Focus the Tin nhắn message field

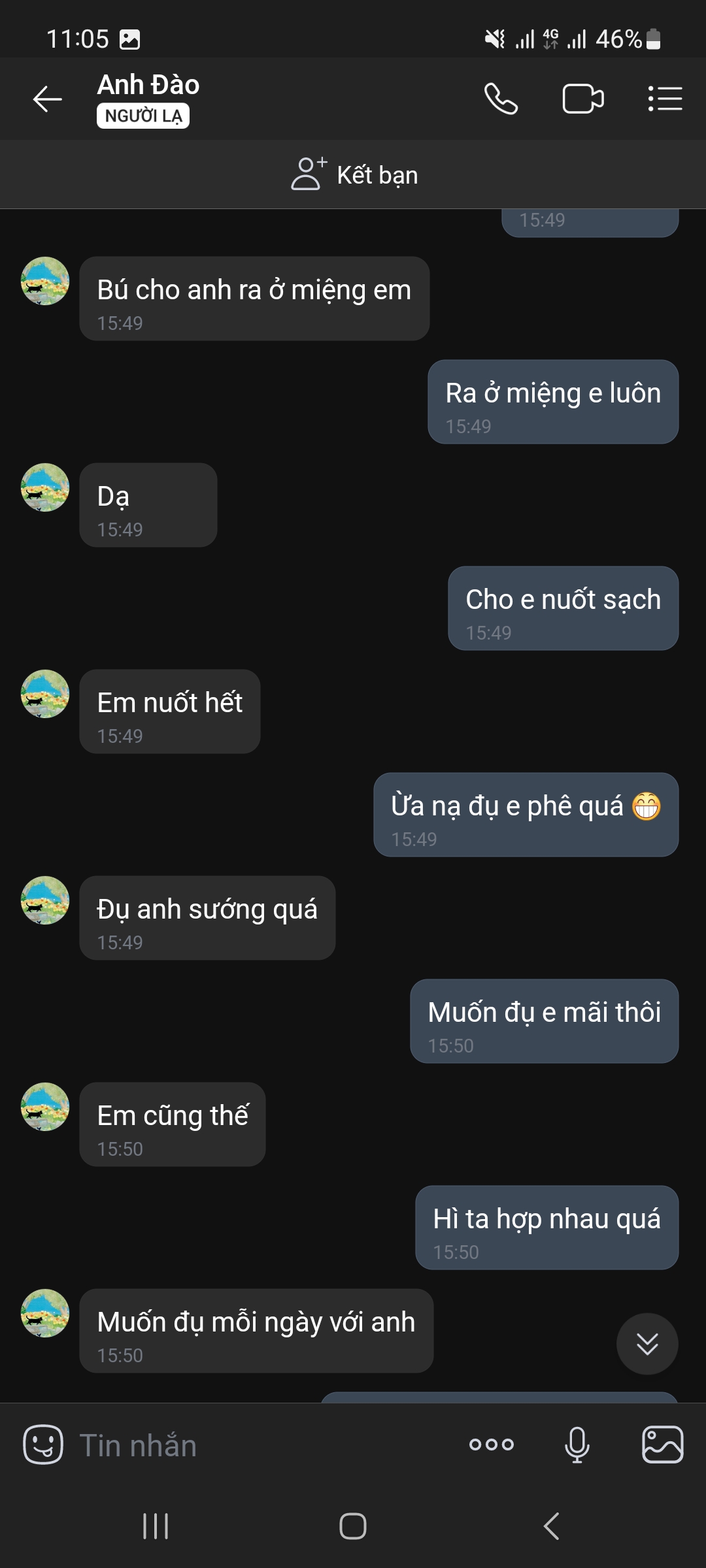(261, 1445)
